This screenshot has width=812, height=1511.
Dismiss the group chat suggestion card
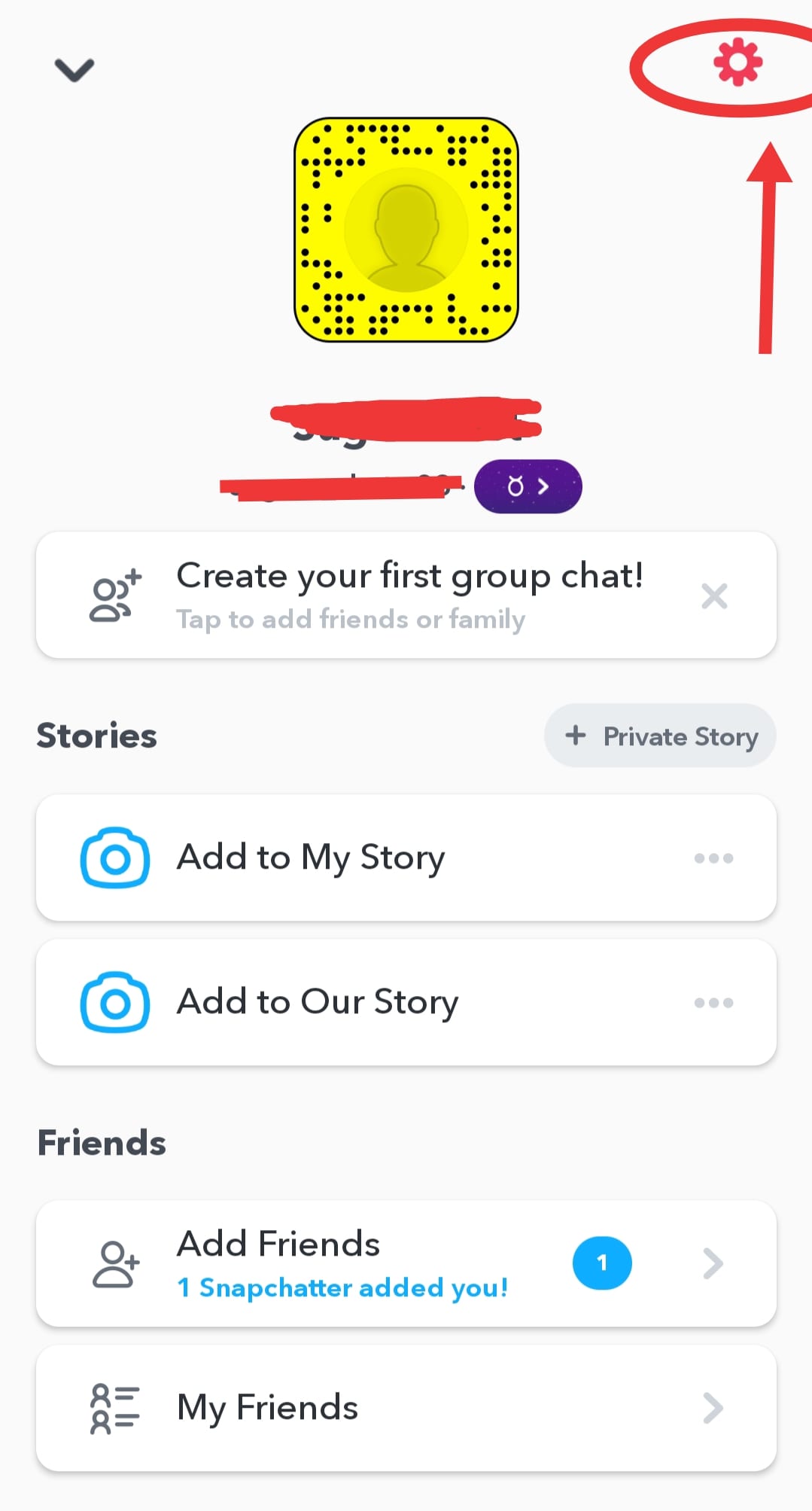coord(714,596)
